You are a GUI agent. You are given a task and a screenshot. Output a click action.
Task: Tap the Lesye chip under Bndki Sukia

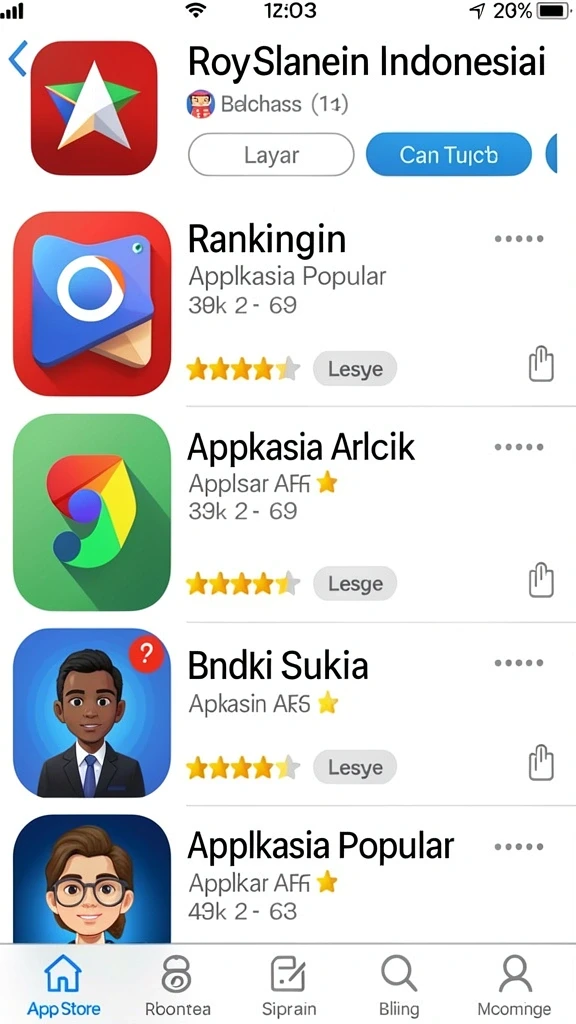pos(355,767)
